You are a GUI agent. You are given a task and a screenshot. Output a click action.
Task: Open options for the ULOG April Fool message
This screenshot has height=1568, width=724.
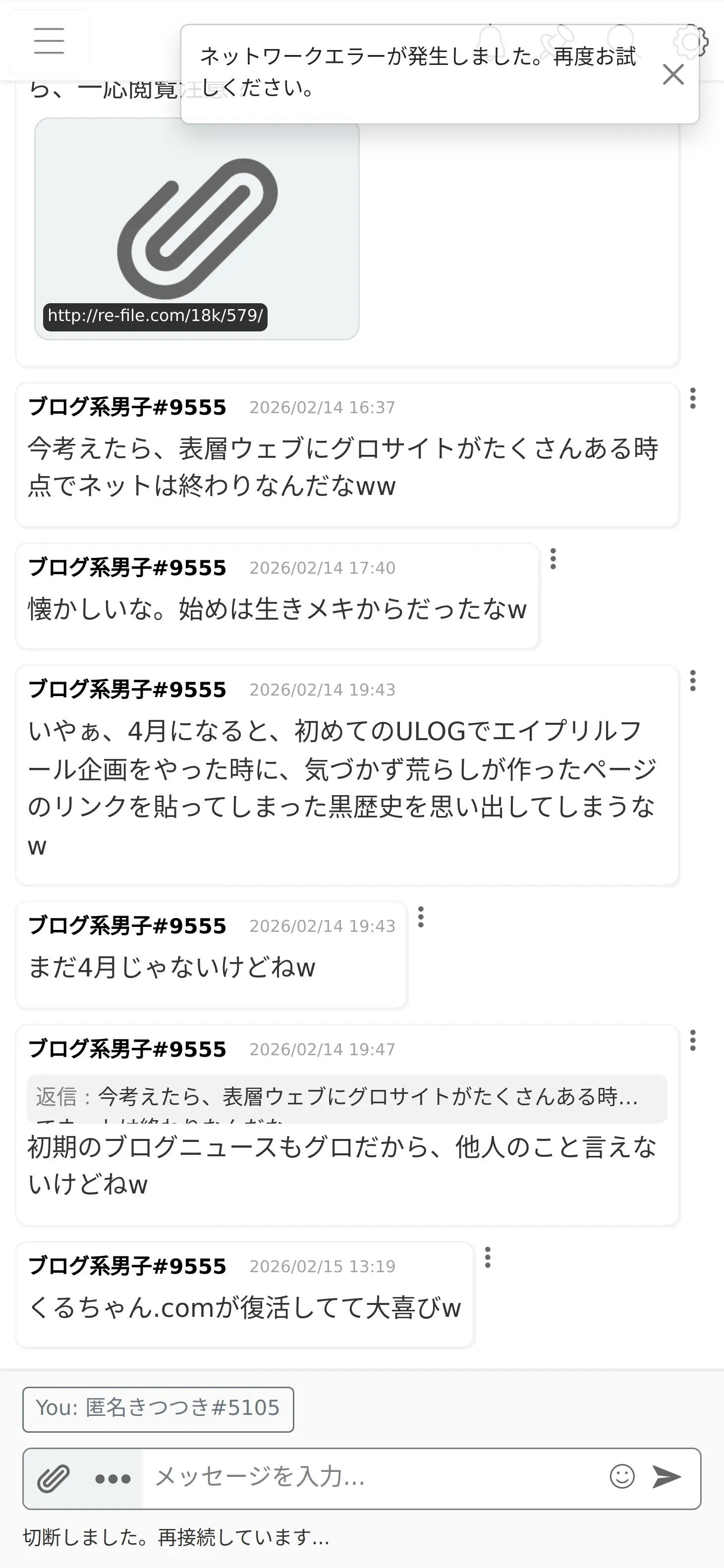click(x=692, y=681)
